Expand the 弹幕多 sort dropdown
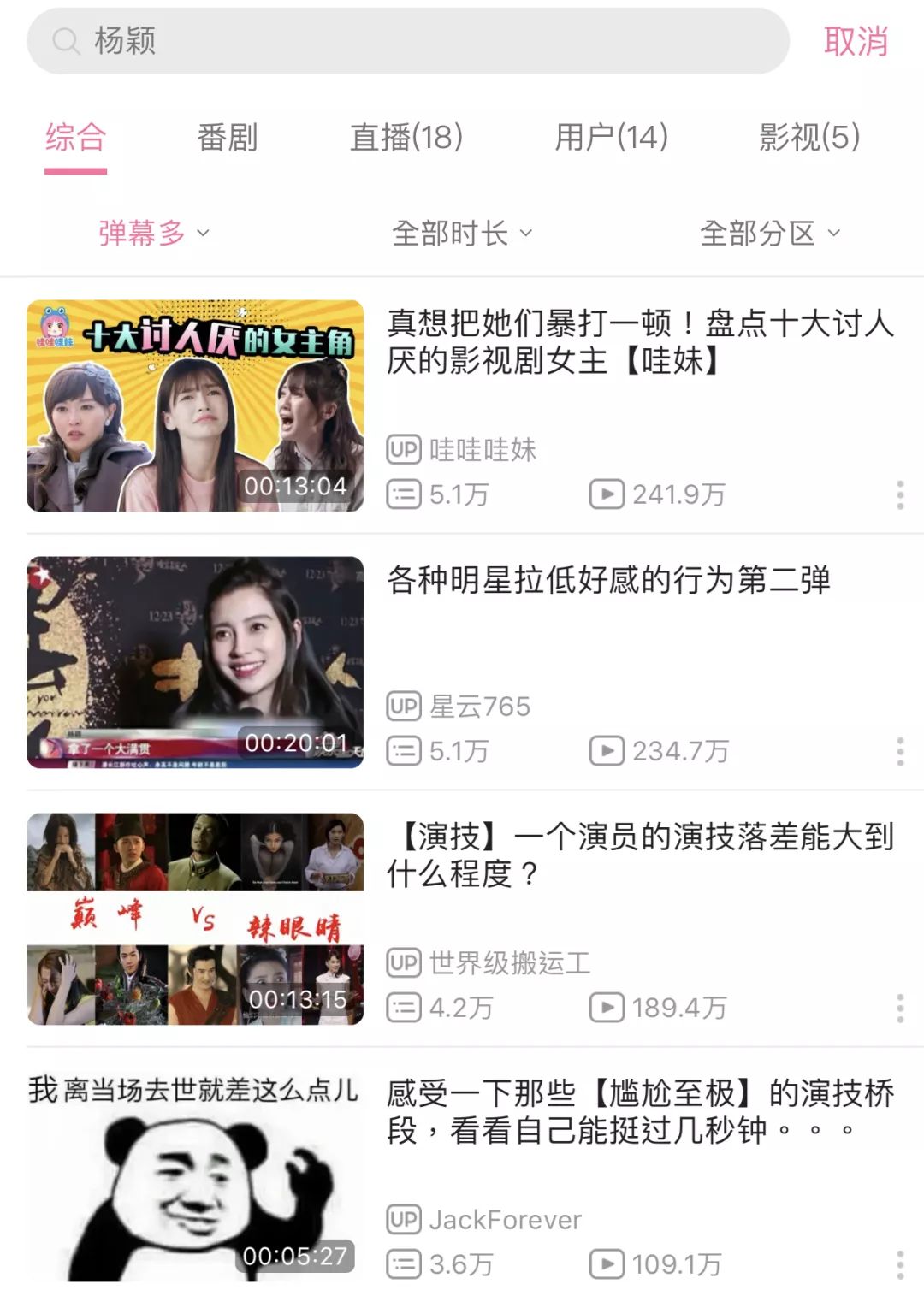Viewport: 924px width, 1290px height. point(154,233)
